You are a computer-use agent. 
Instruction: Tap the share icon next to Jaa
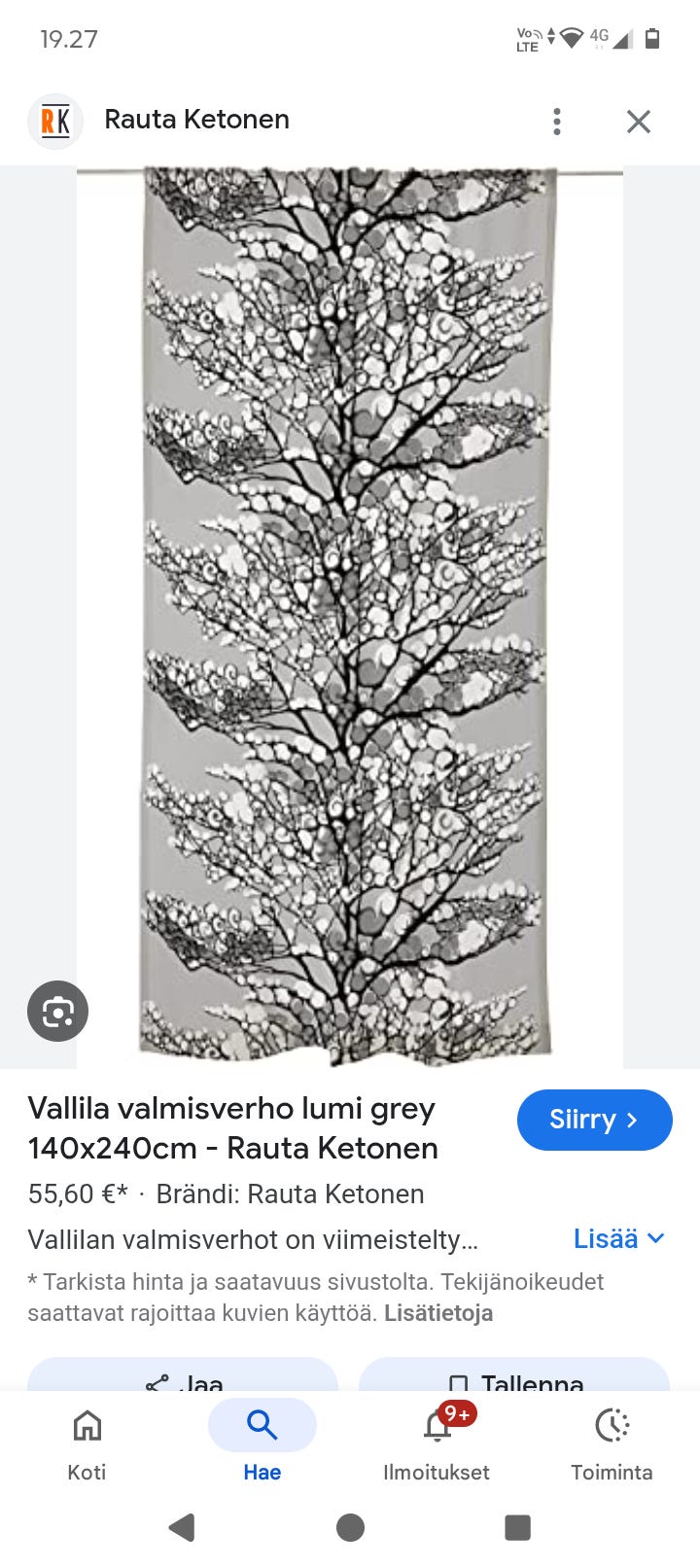tap(158, 1382)
